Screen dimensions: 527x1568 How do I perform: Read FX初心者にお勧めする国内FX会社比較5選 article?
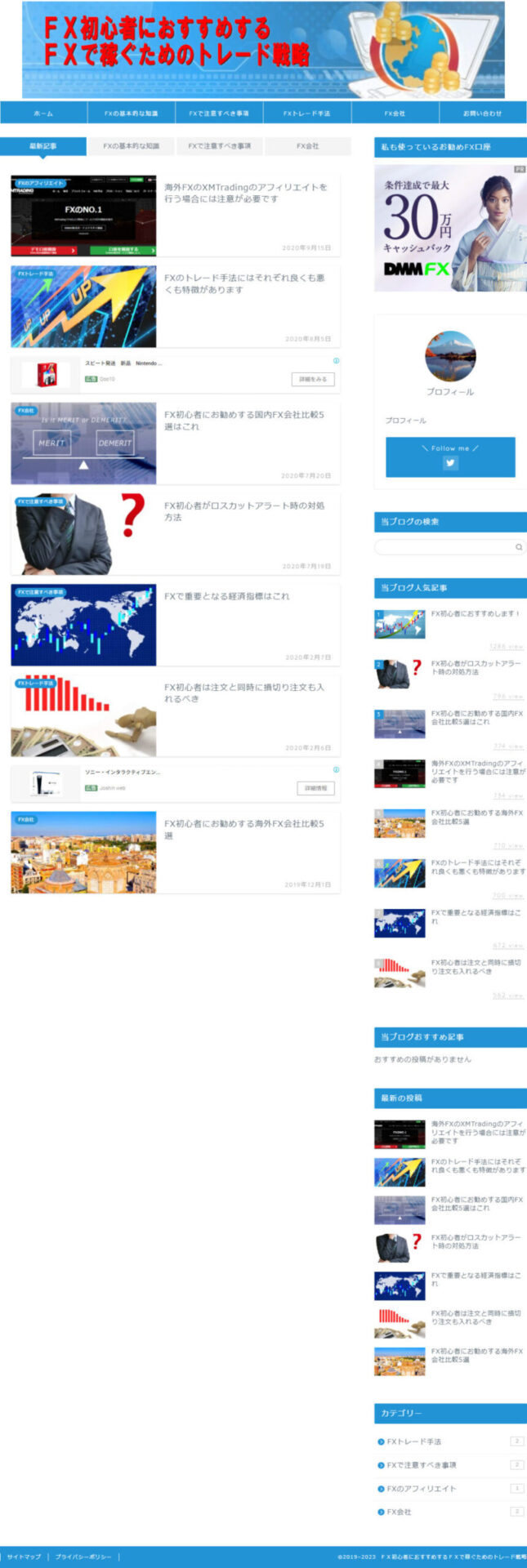point(243,420)
